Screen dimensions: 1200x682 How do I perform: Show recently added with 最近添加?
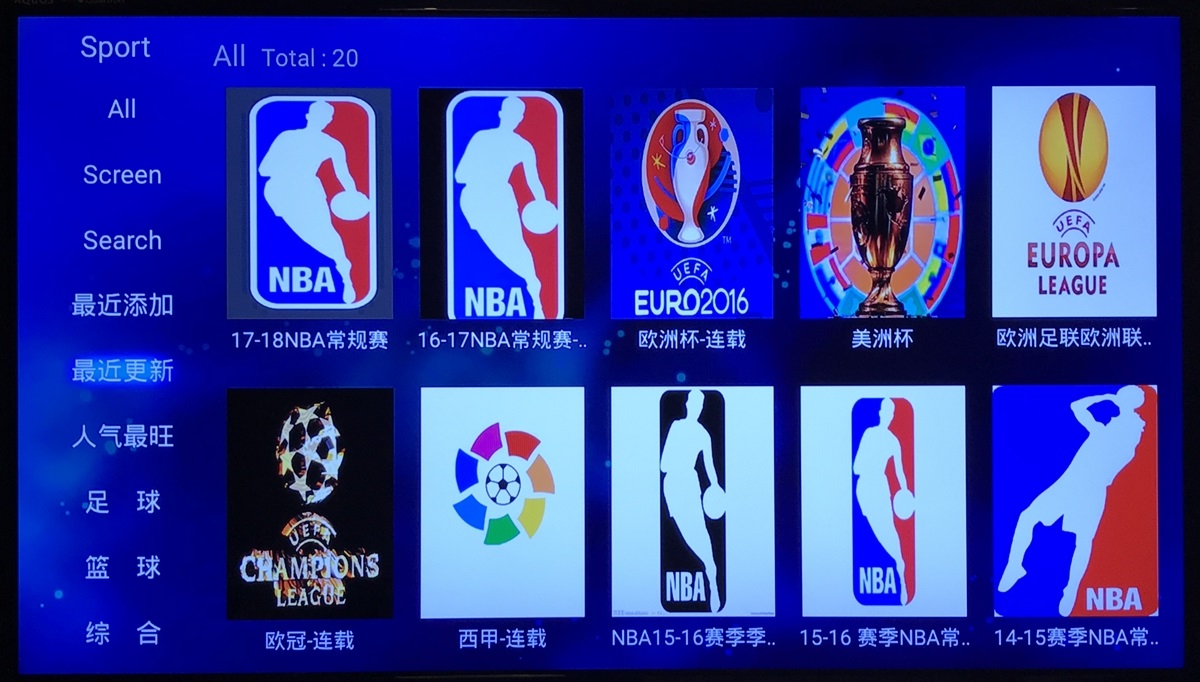122,306
